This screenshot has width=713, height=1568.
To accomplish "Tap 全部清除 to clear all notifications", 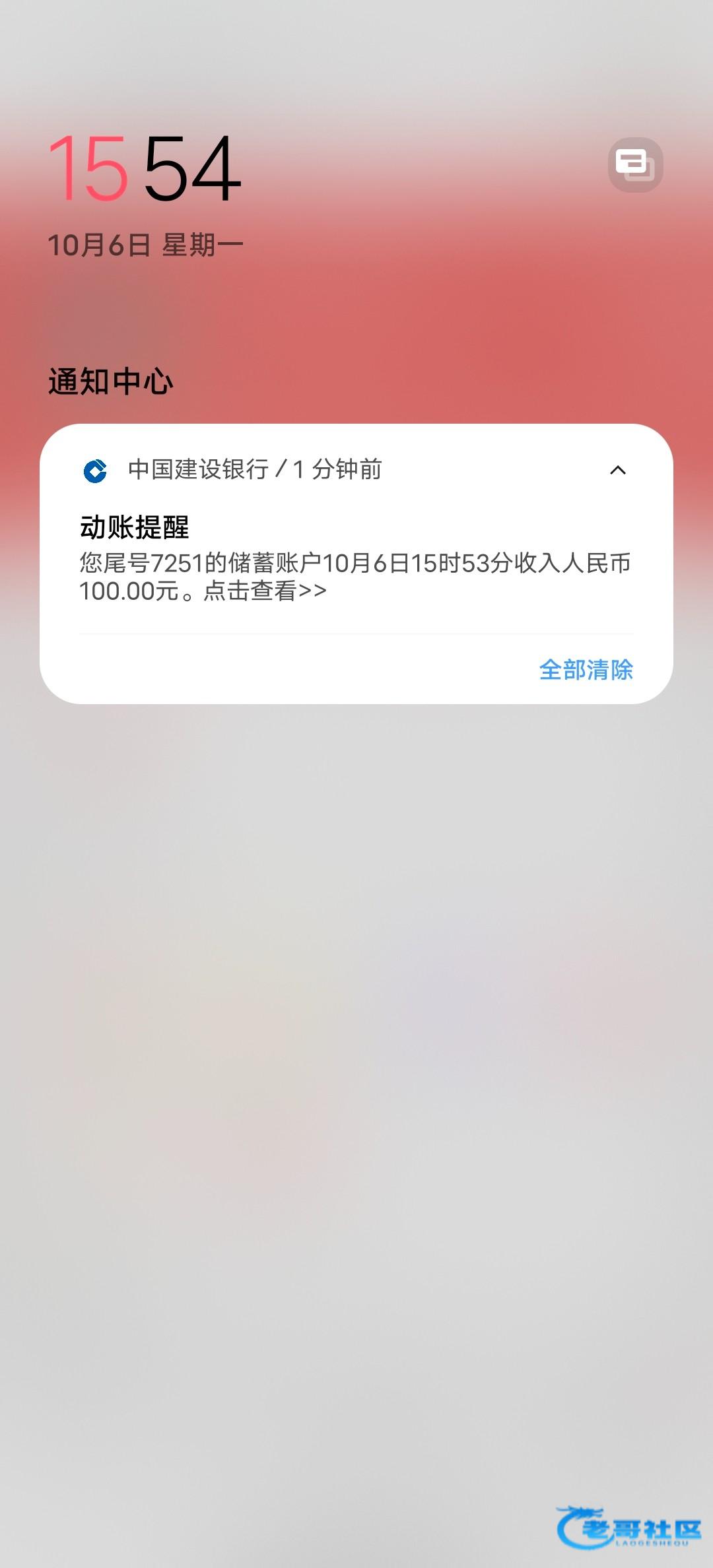I will click(x=586, y=670).
